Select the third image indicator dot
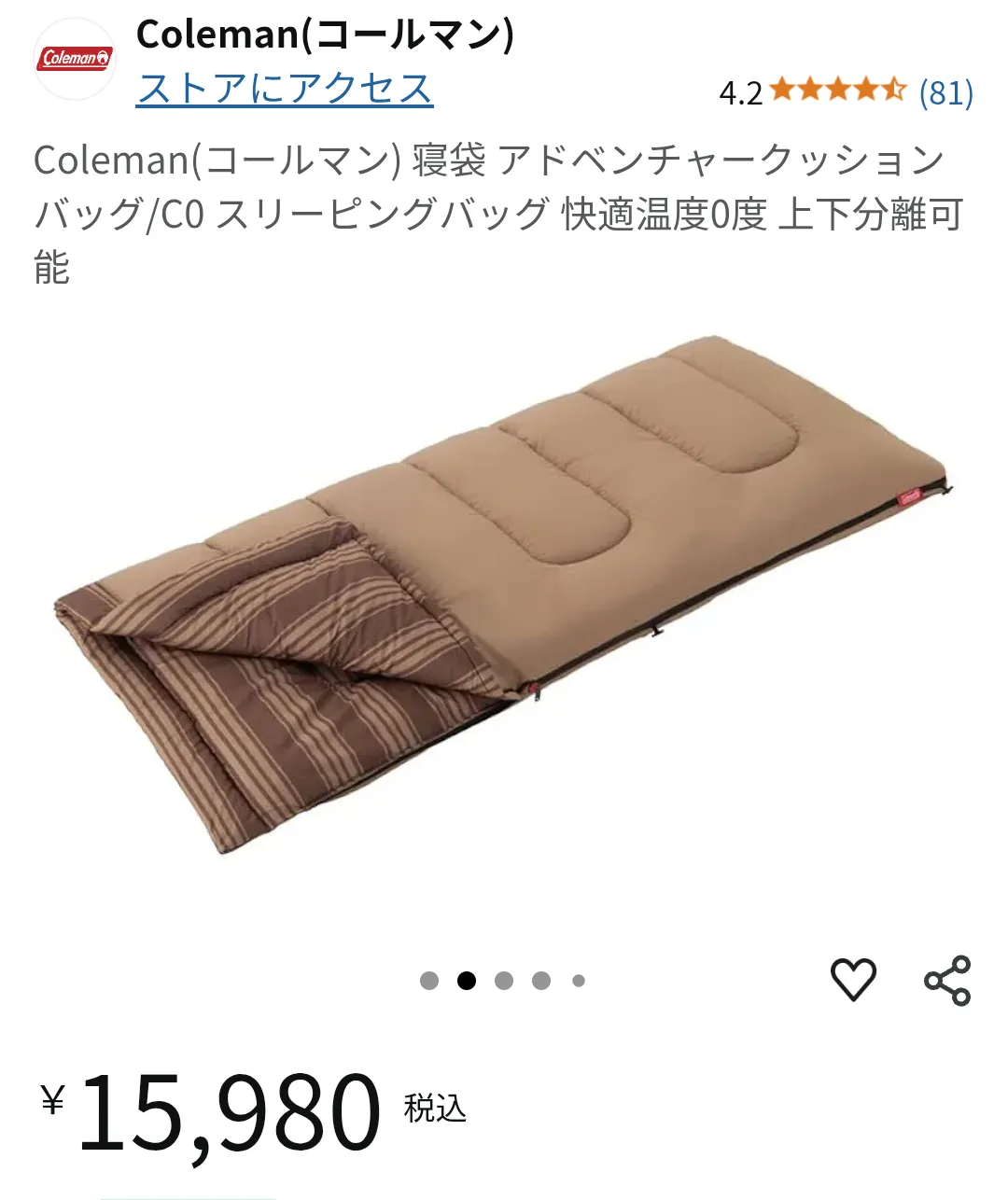The width and height of the screenshot is (1008, 1200). point(504,981)
